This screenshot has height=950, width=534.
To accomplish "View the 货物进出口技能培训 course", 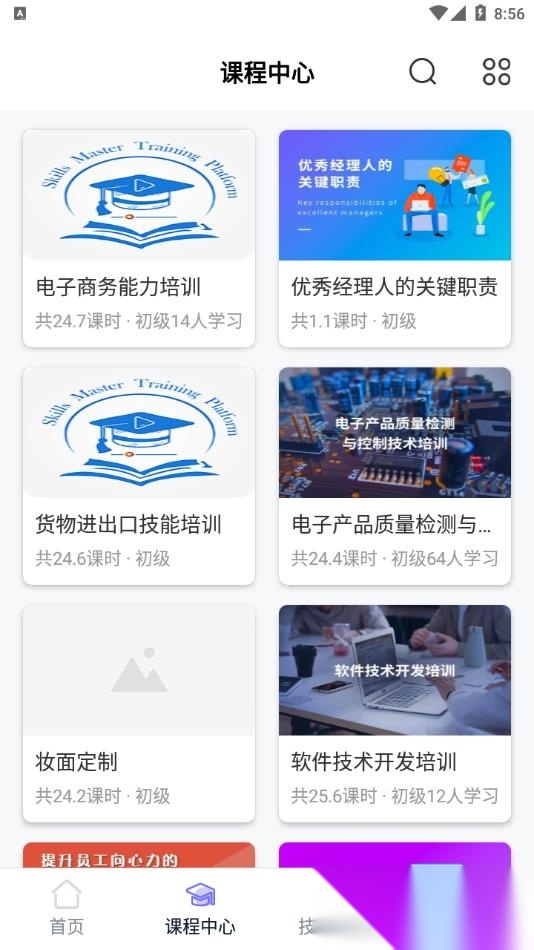I will pos(139,476).
